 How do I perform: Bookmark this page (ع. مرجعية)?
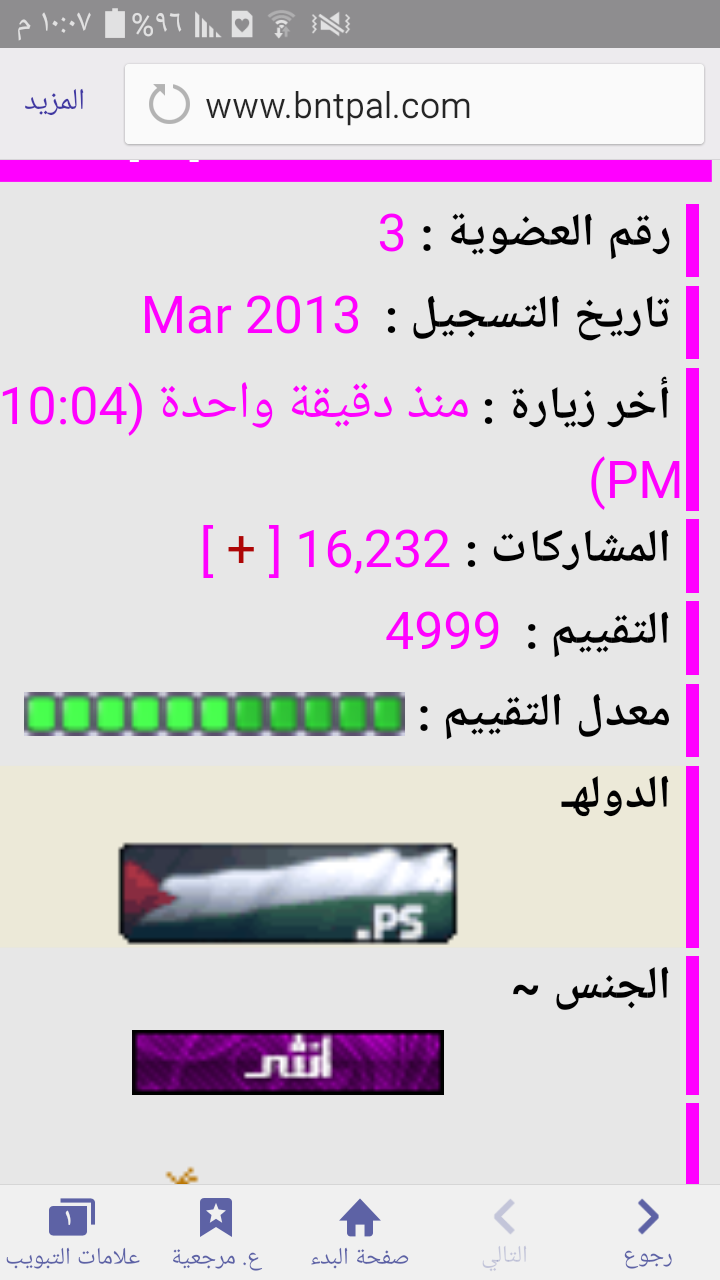coord(216,1233)
